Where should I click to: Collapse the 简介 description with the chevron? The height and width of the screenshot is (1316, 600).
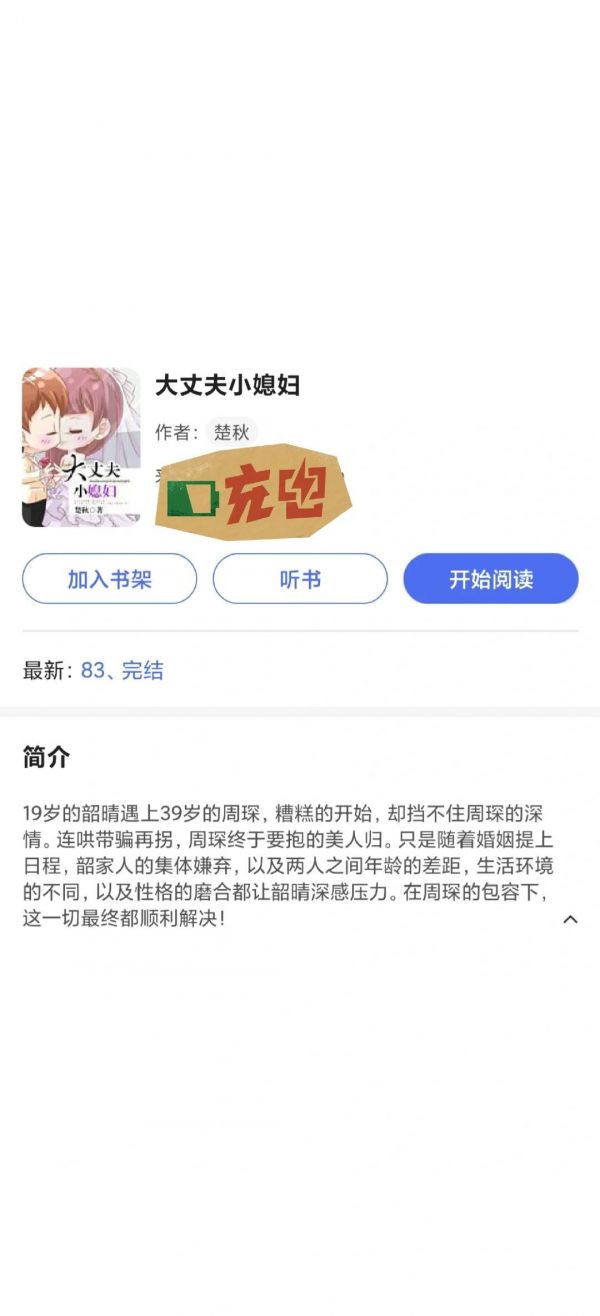[x=570, y=919]
